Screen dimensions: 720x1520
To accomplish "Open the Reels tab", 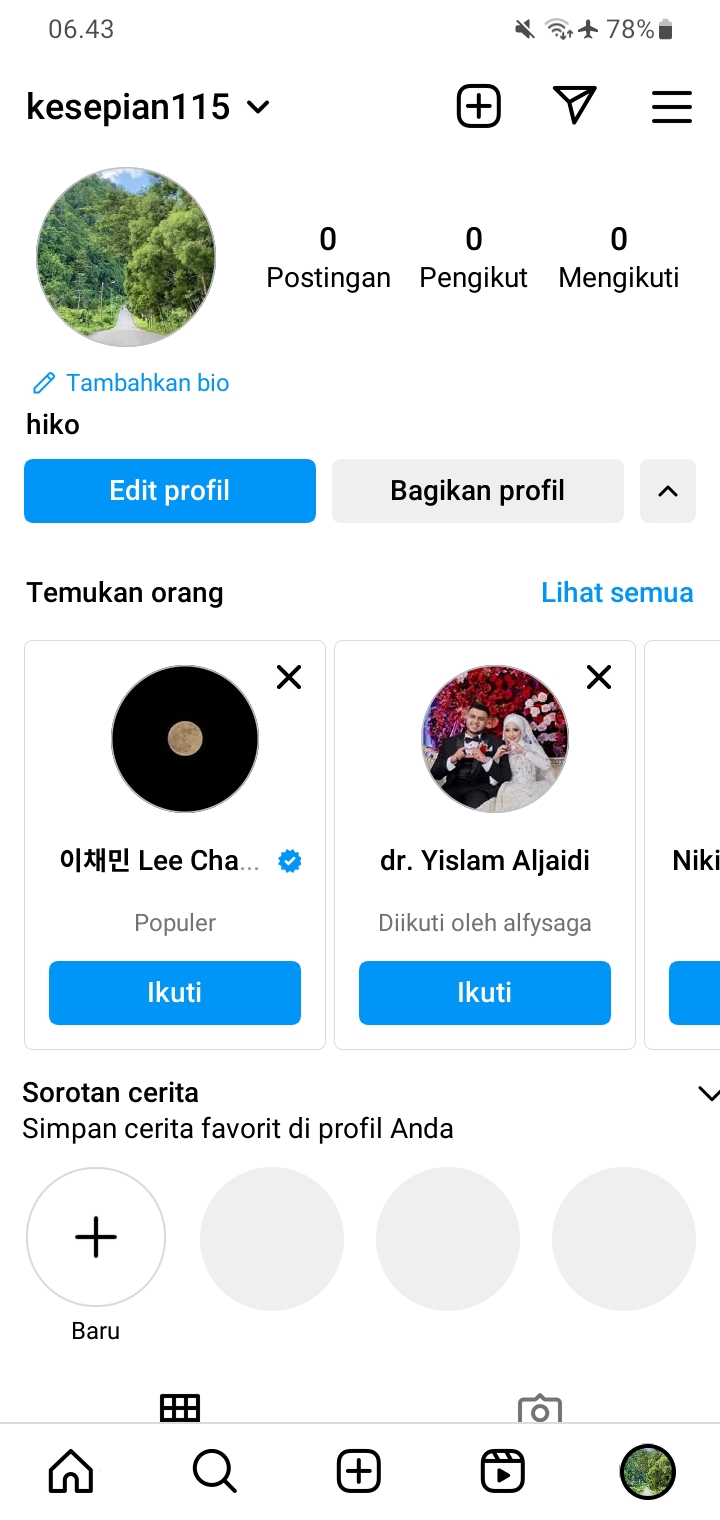I will (502, 1471).
